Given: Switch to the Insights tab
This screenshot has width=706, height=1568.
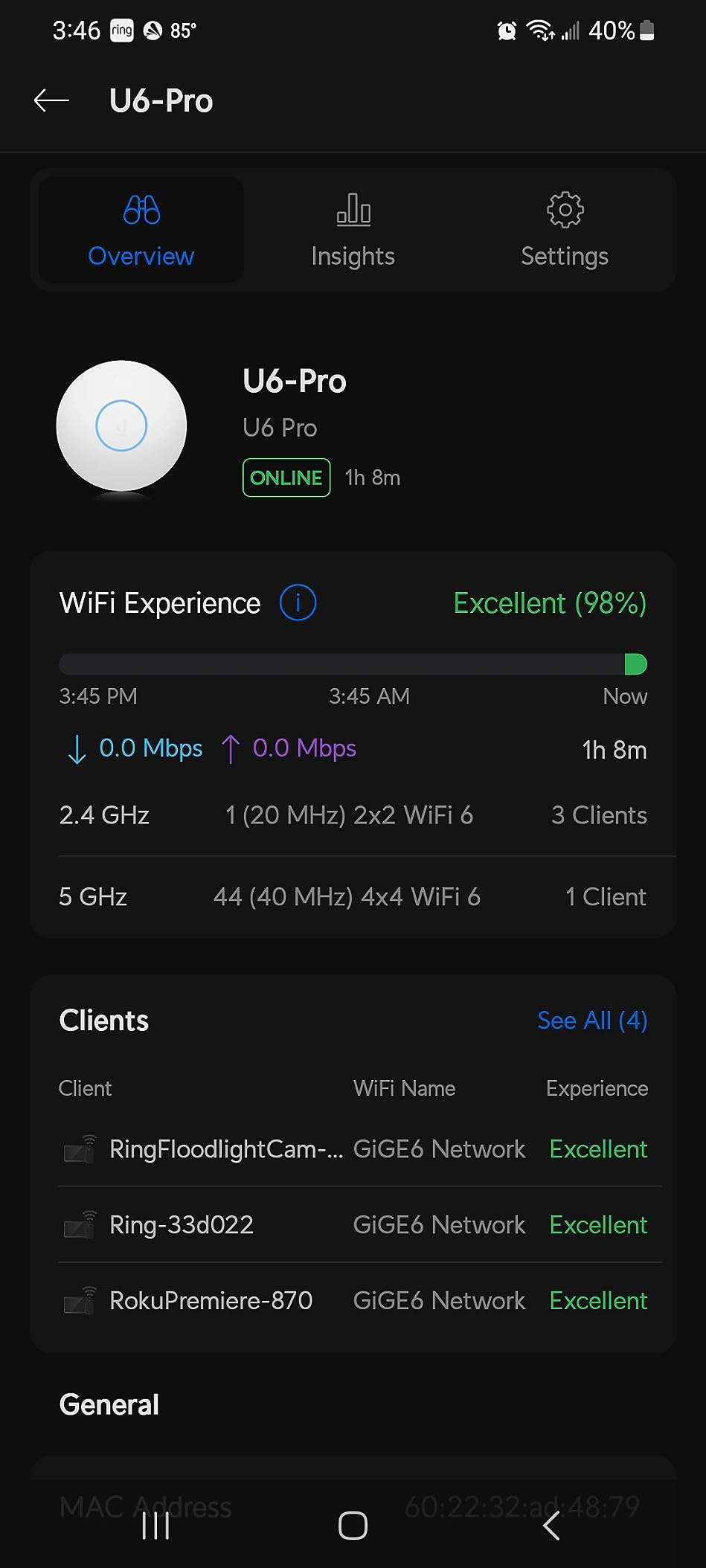Looking at the screenshot, I should tap(352, 256).
